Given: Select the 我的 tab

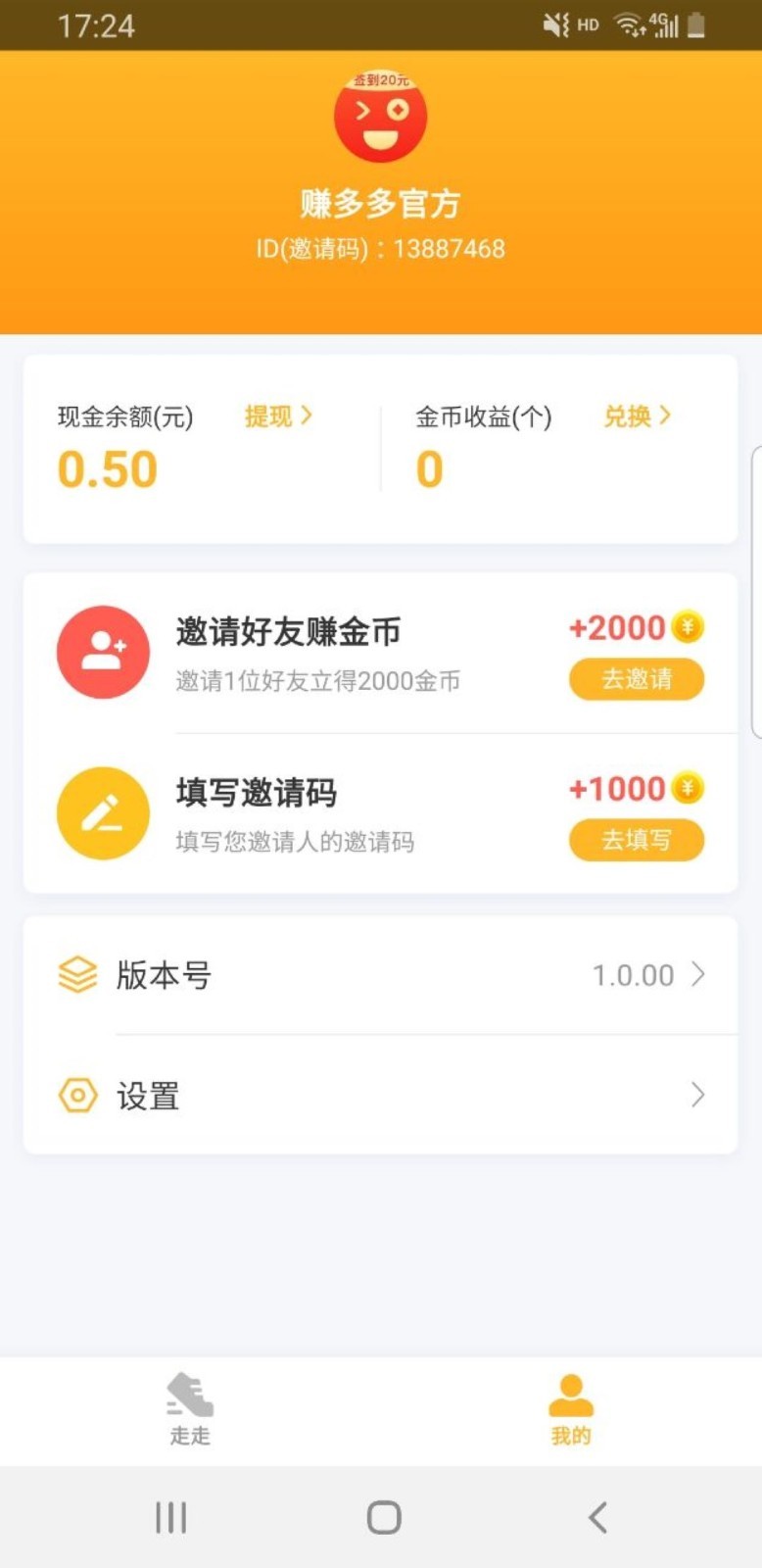Looking at the screenshot, I should (x=570, y=1410).
